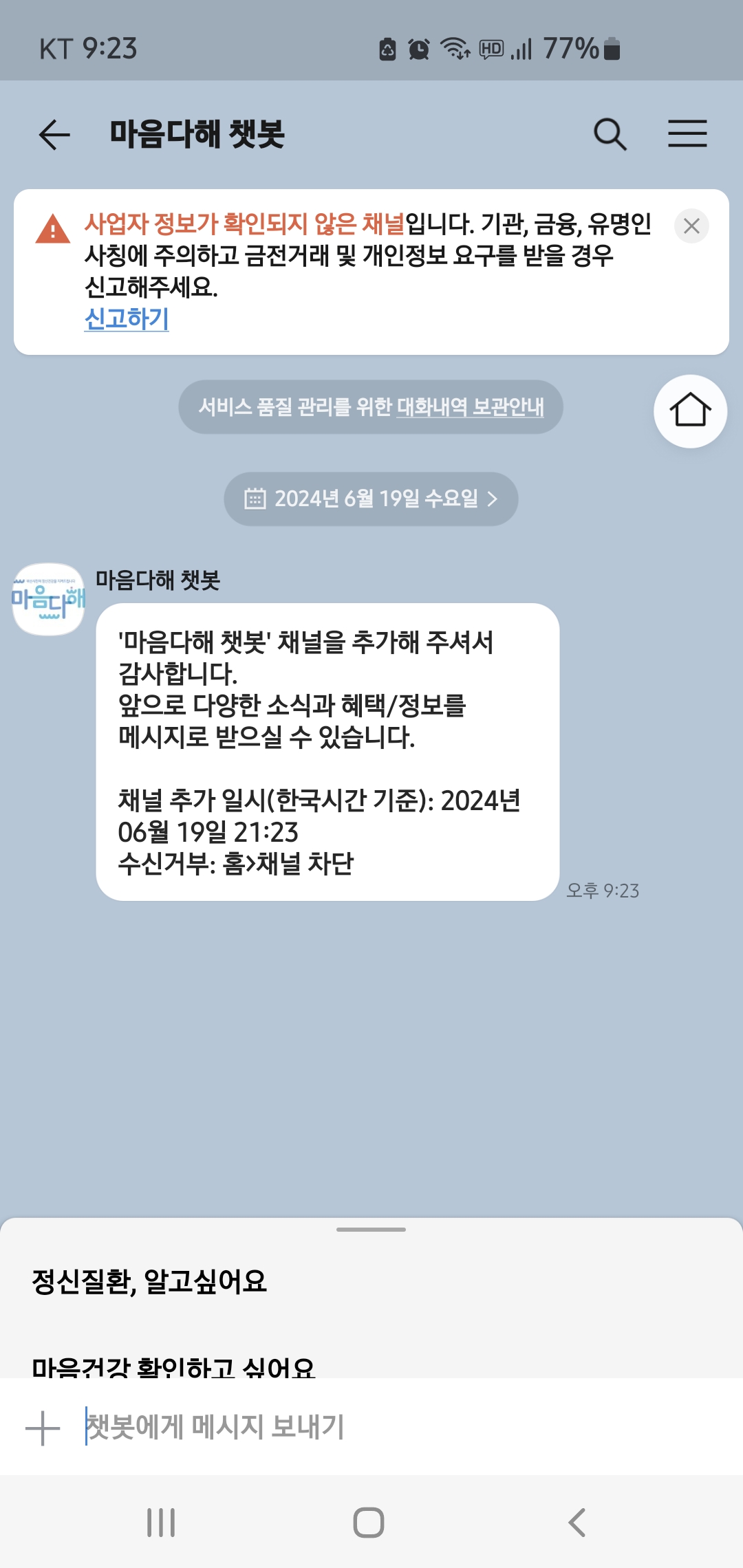Tap the system home button

click(369, 1523)
